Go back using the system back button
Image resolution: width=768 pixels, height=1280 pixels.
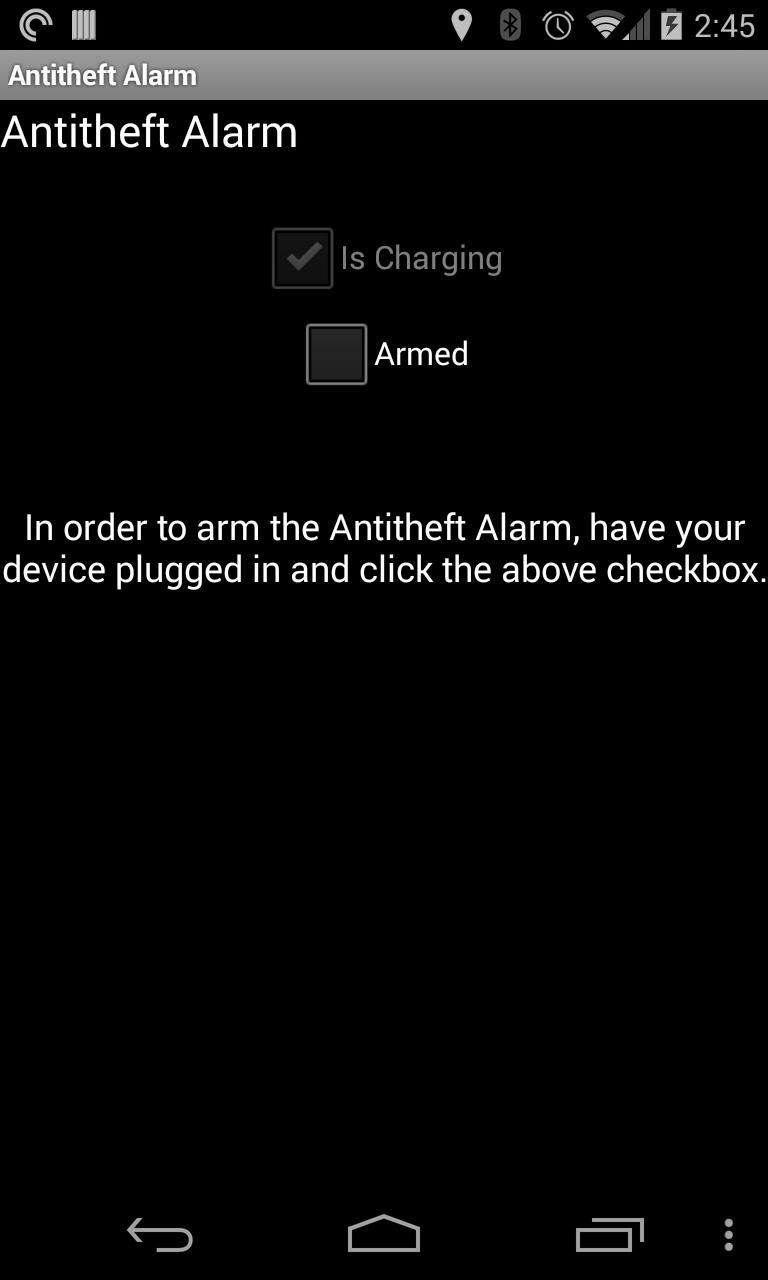coord(160,1235)
